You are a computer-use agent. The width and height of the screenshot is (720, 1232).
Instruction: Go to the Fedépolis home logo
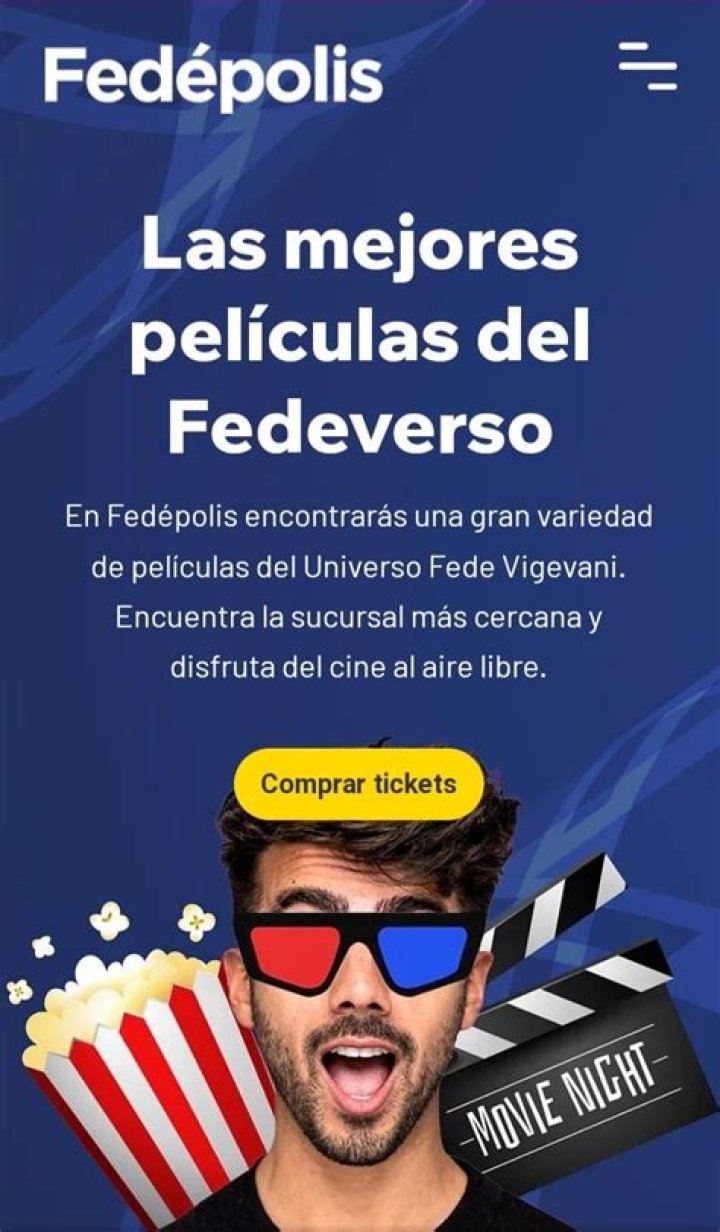click(213, 77)
